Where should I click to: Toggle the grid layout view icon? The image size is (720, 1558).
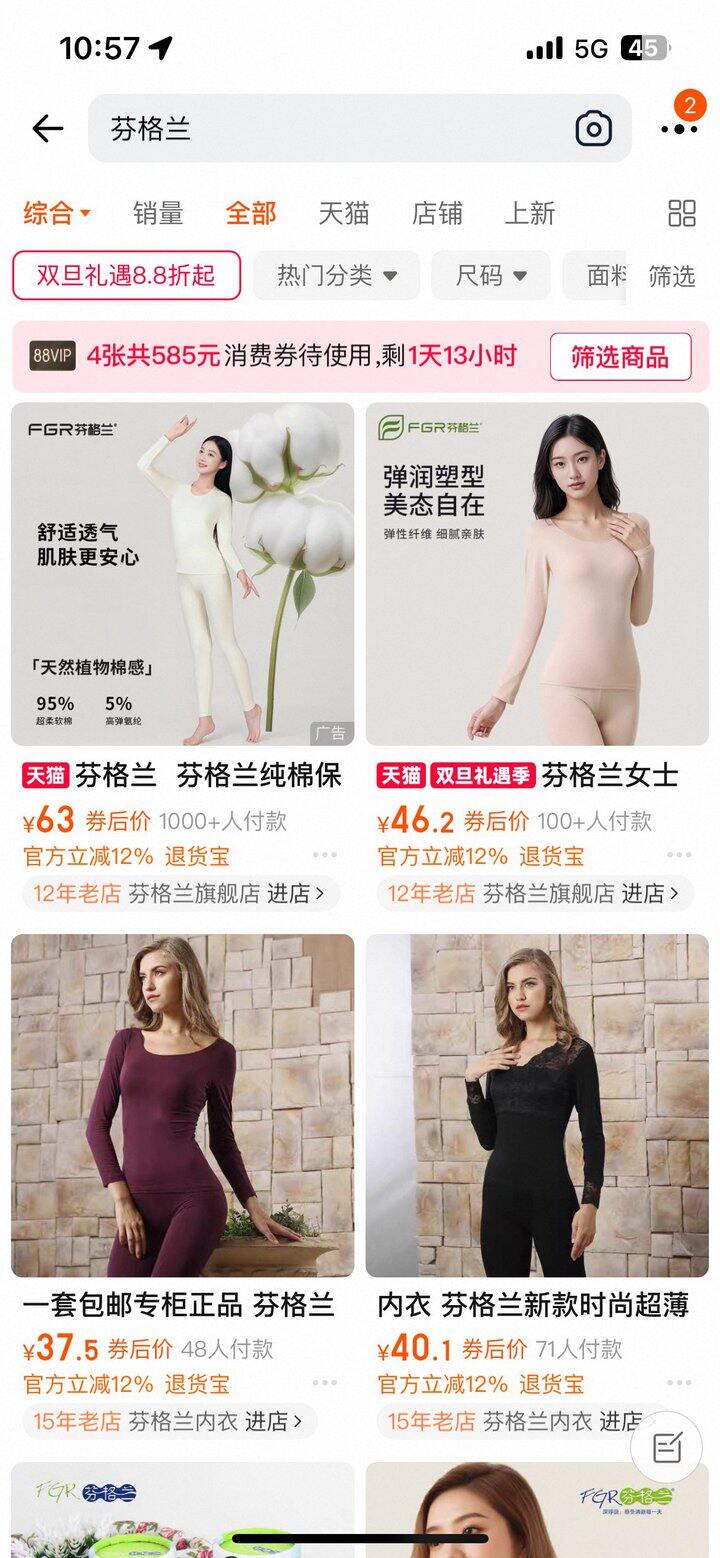tap(682, 213)
